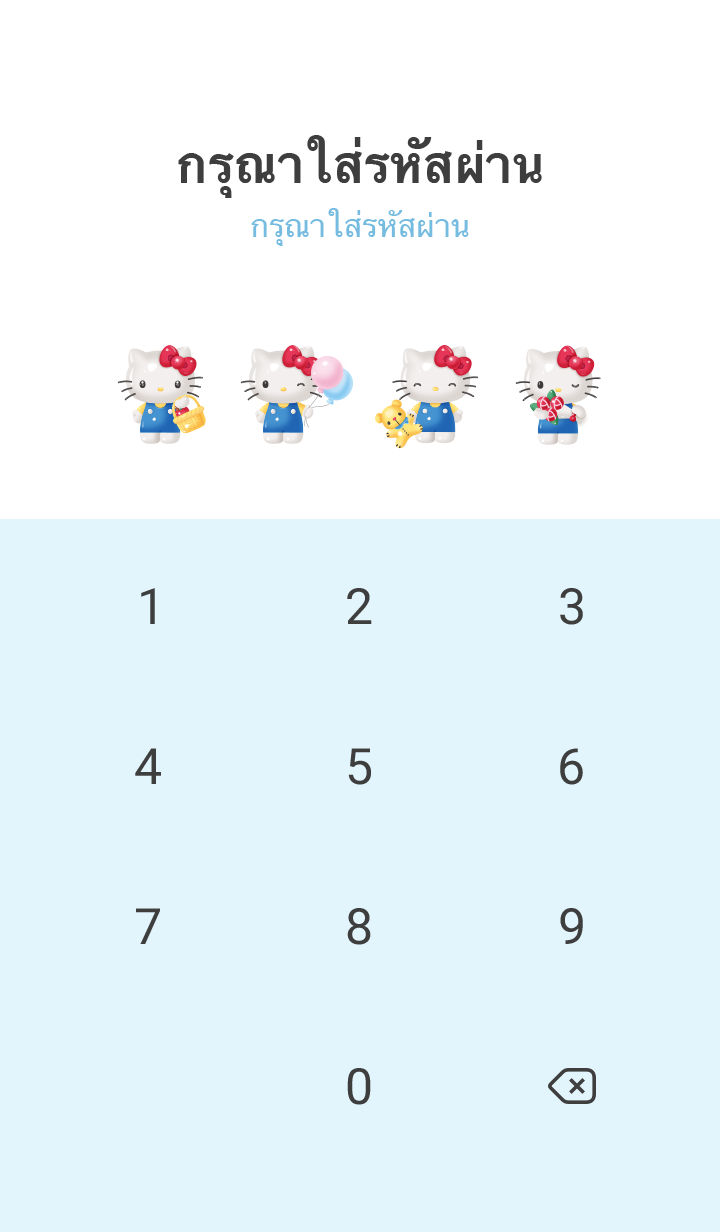The image size is (720, 1232).
Task: Select digit 3 on the keypad
Action: click(571, 607)
